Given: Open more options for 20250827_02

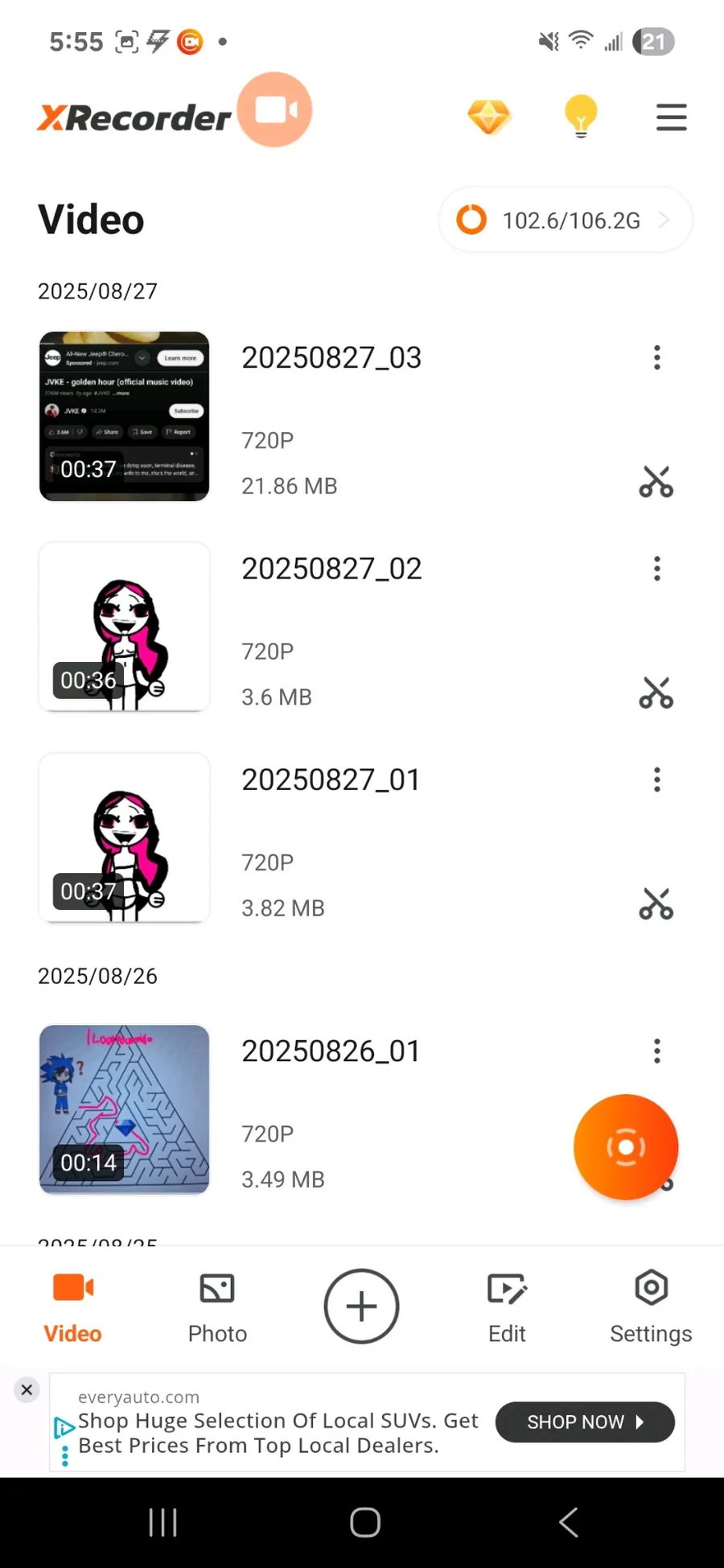Looking at the screenshot, I should pyautogui.click(x=657, y=569).
